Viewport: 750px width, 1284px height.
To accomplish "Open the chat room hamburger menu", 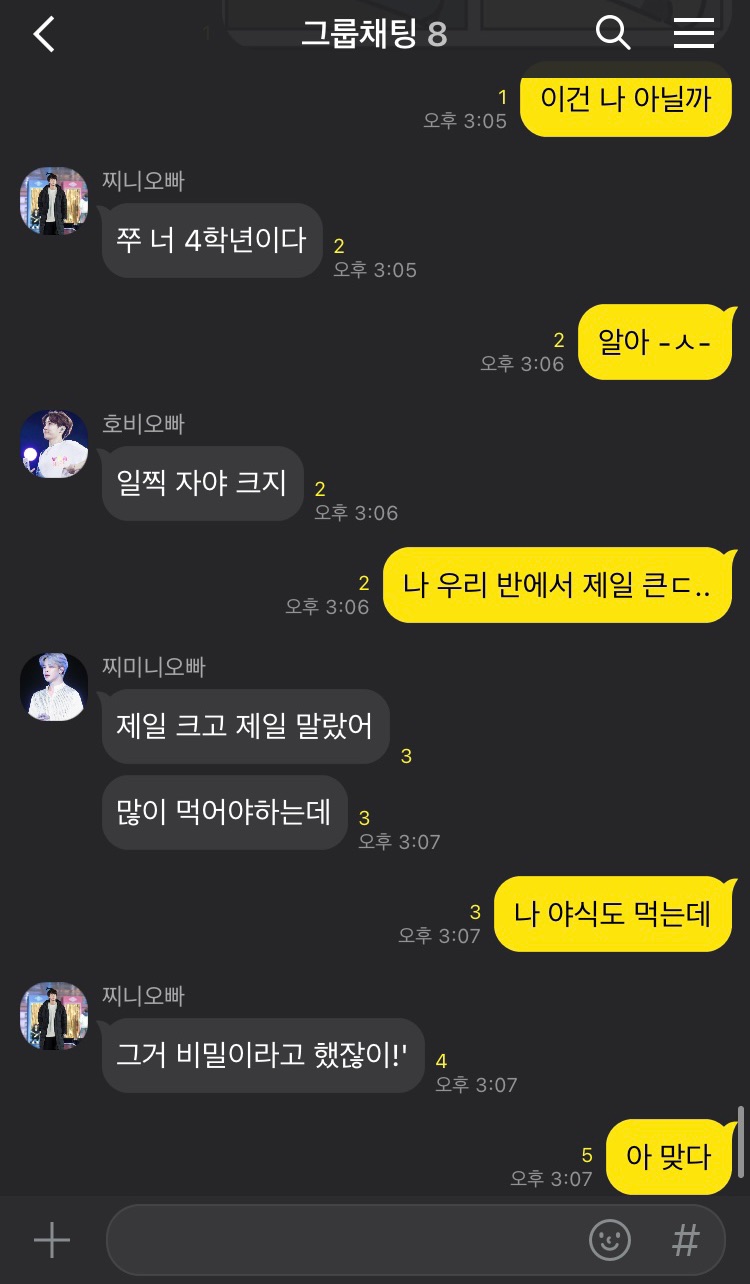I will [x=693, y=33].
